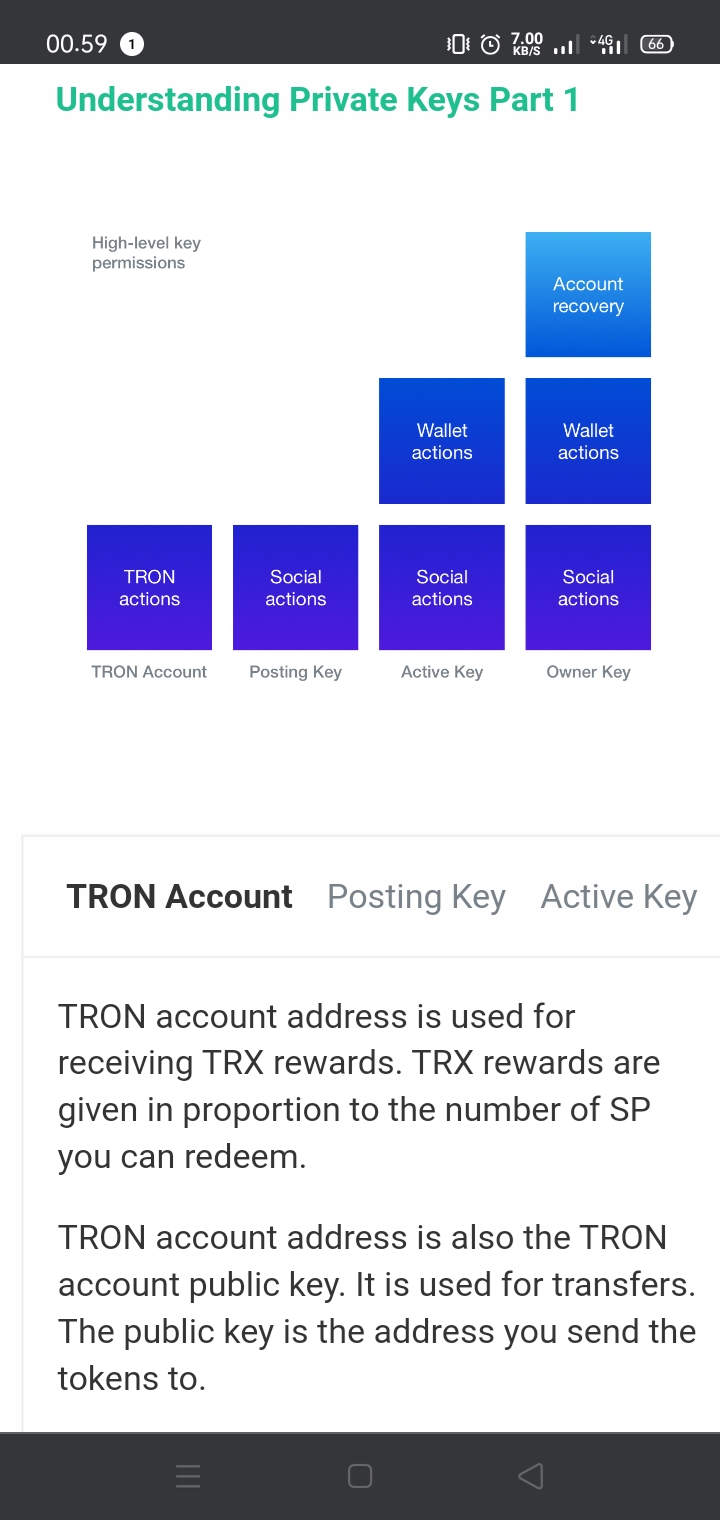Viewport: 720px width, 1520px height.
Task: Switch to the TRON Account tab
Action: [179, 896]
